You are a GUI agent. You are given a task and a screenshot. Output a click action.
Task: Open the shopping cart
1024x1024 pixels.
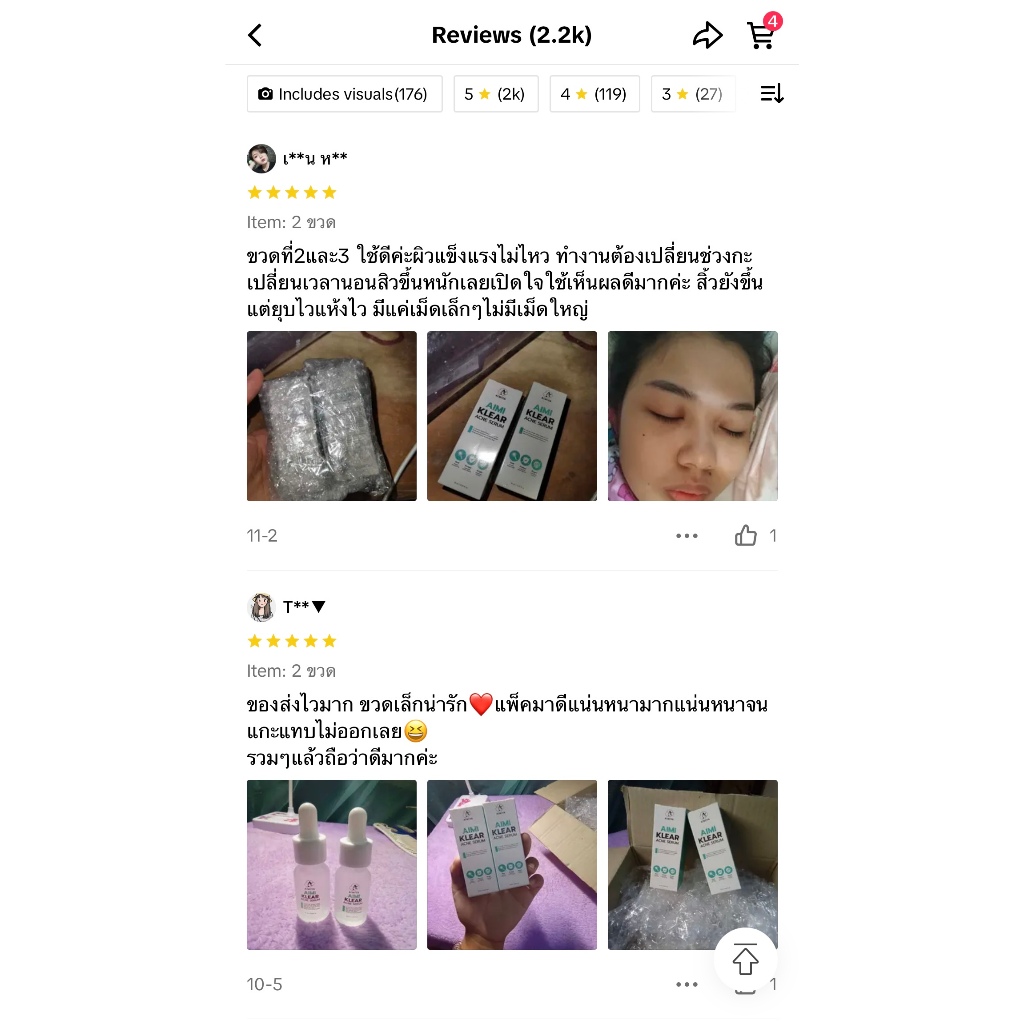pos(763,33)
